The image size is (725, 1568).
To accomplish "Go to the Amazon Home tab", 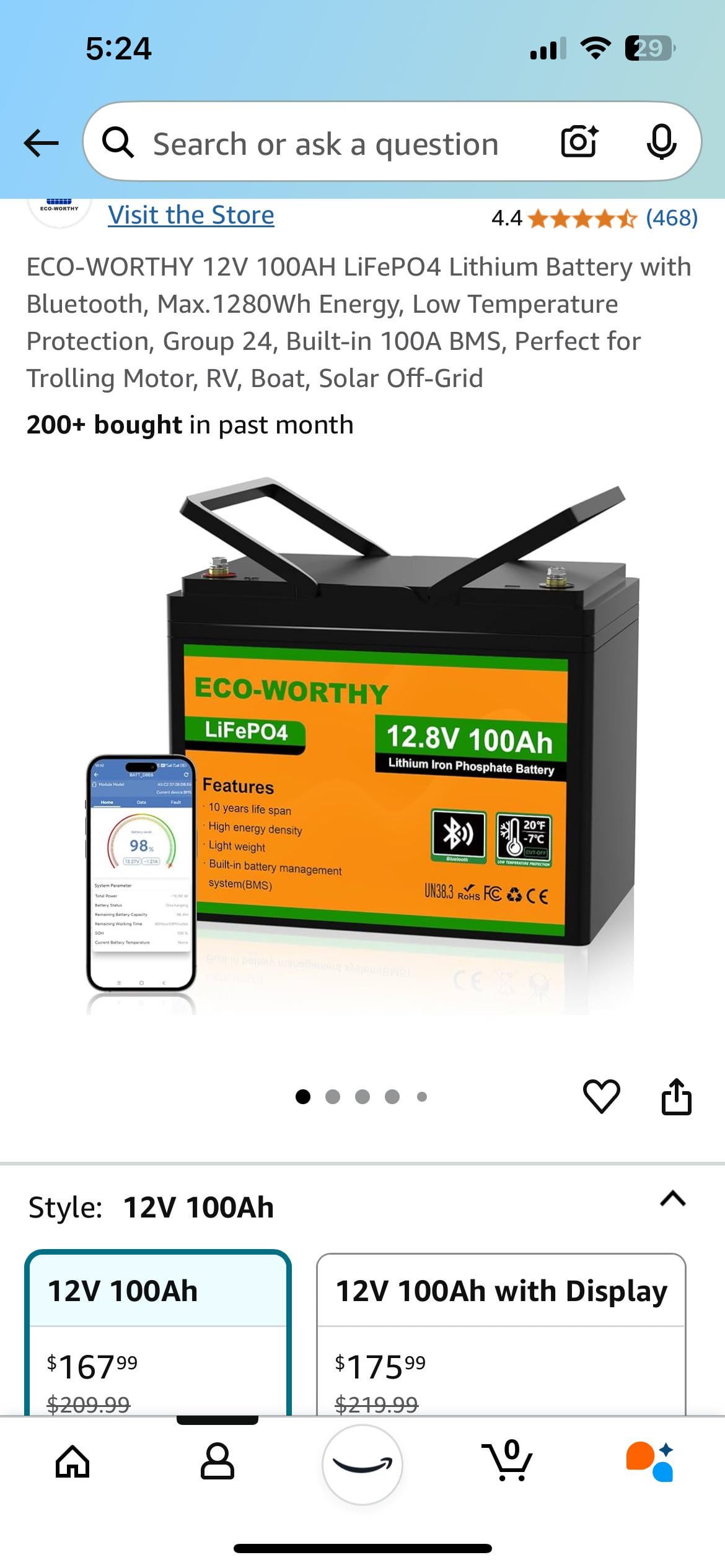I will coord(72,1462).
